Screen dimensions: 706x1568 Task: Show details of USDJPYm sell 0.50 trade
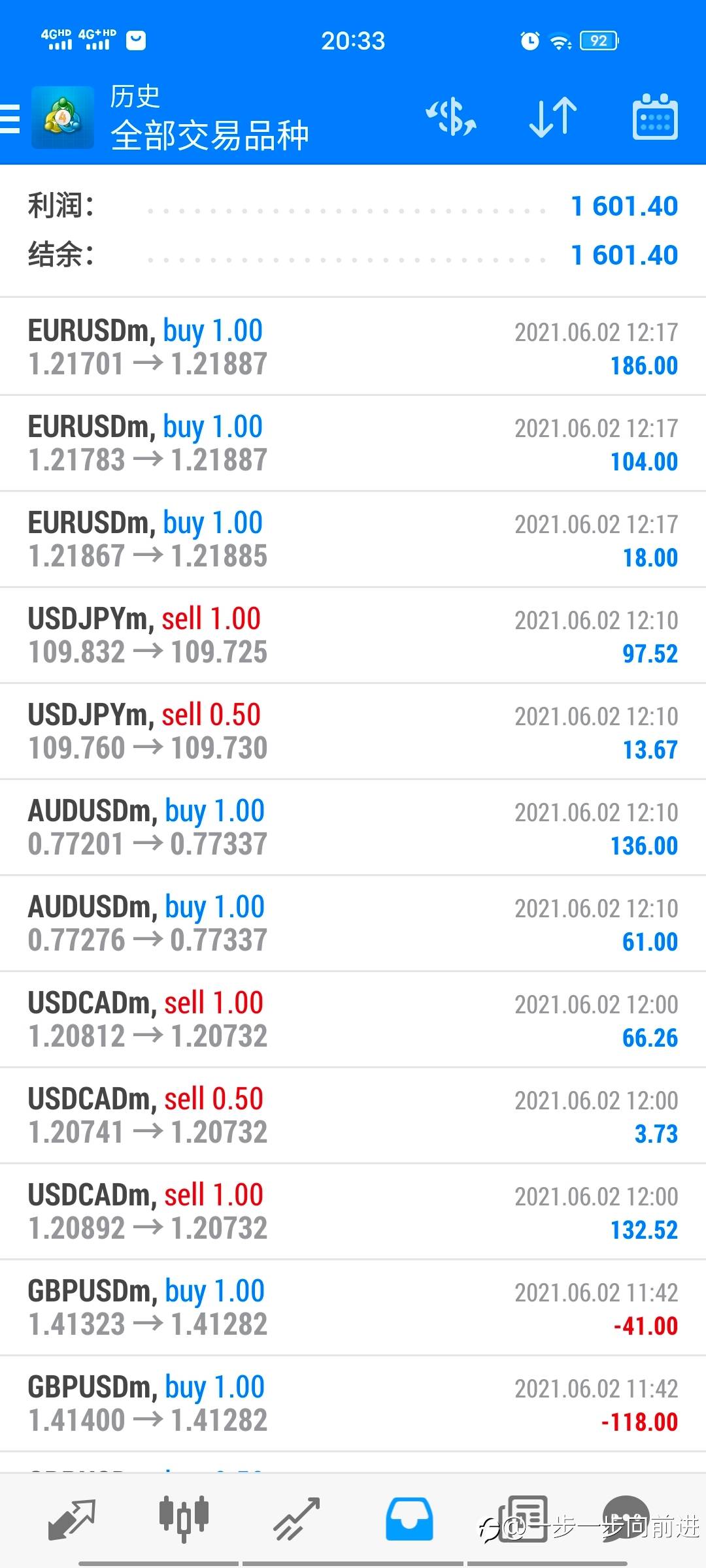[353, 732]
